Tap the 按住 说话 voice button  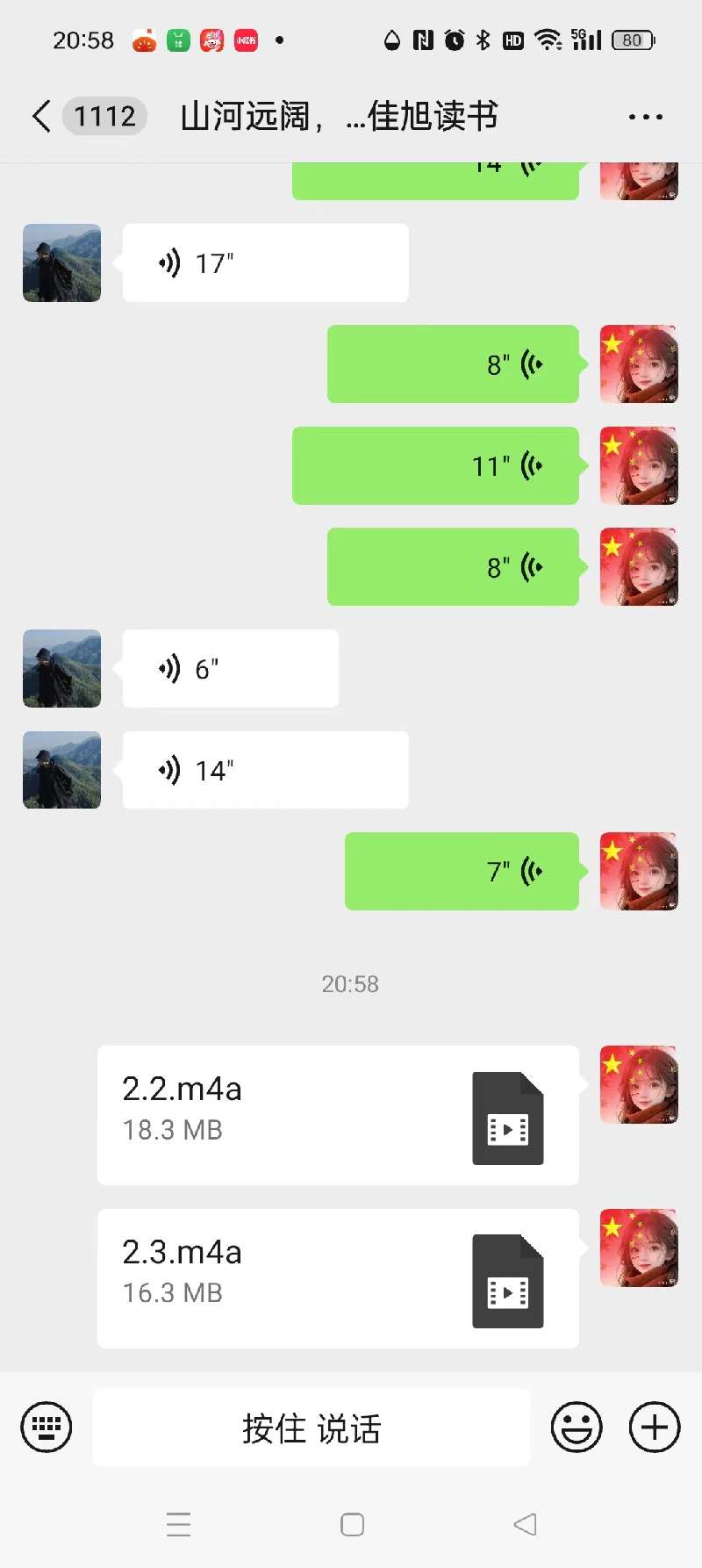coord(312,1428)
